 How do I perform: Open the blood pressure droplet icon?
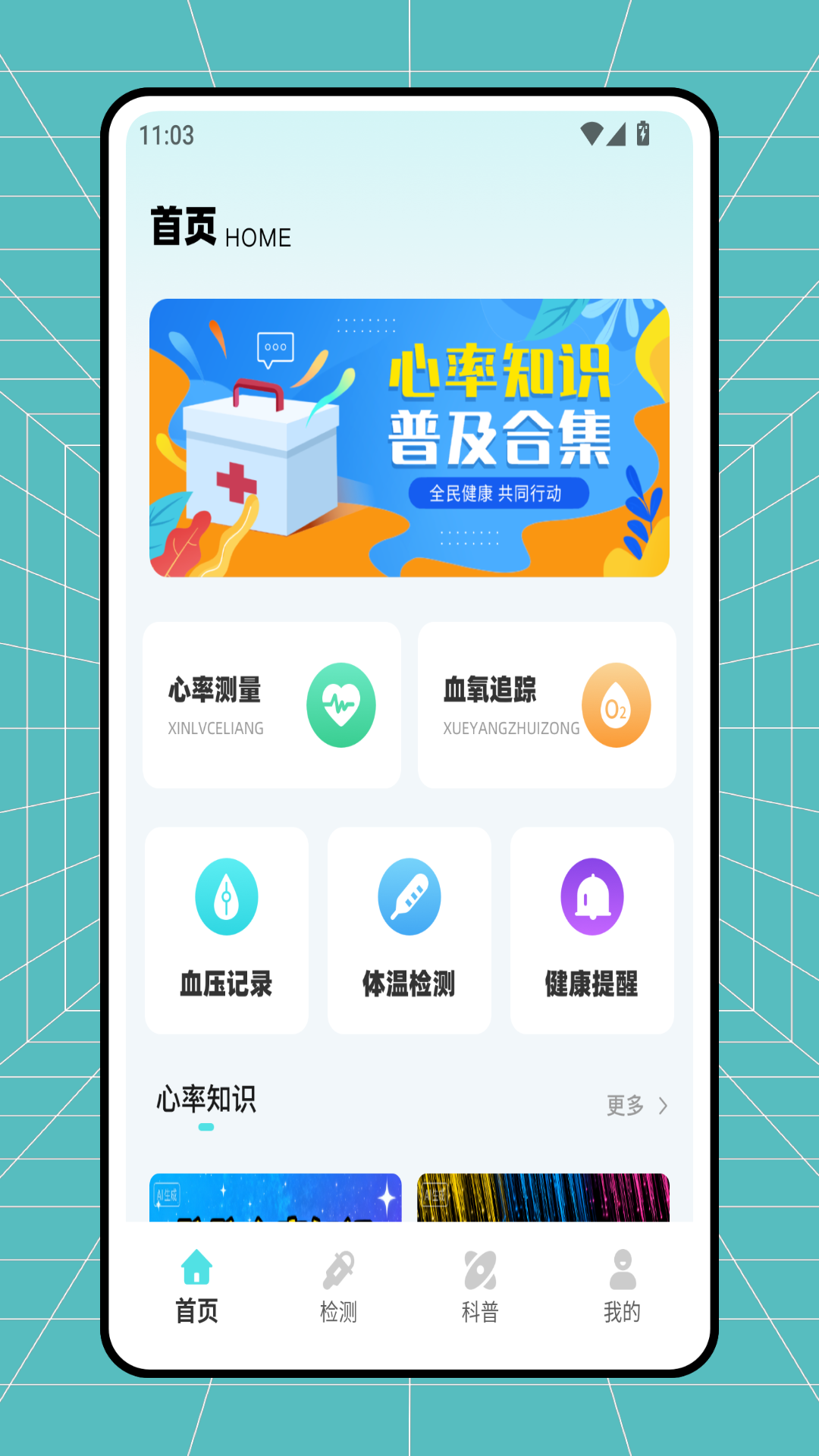(x=227, y=896)
